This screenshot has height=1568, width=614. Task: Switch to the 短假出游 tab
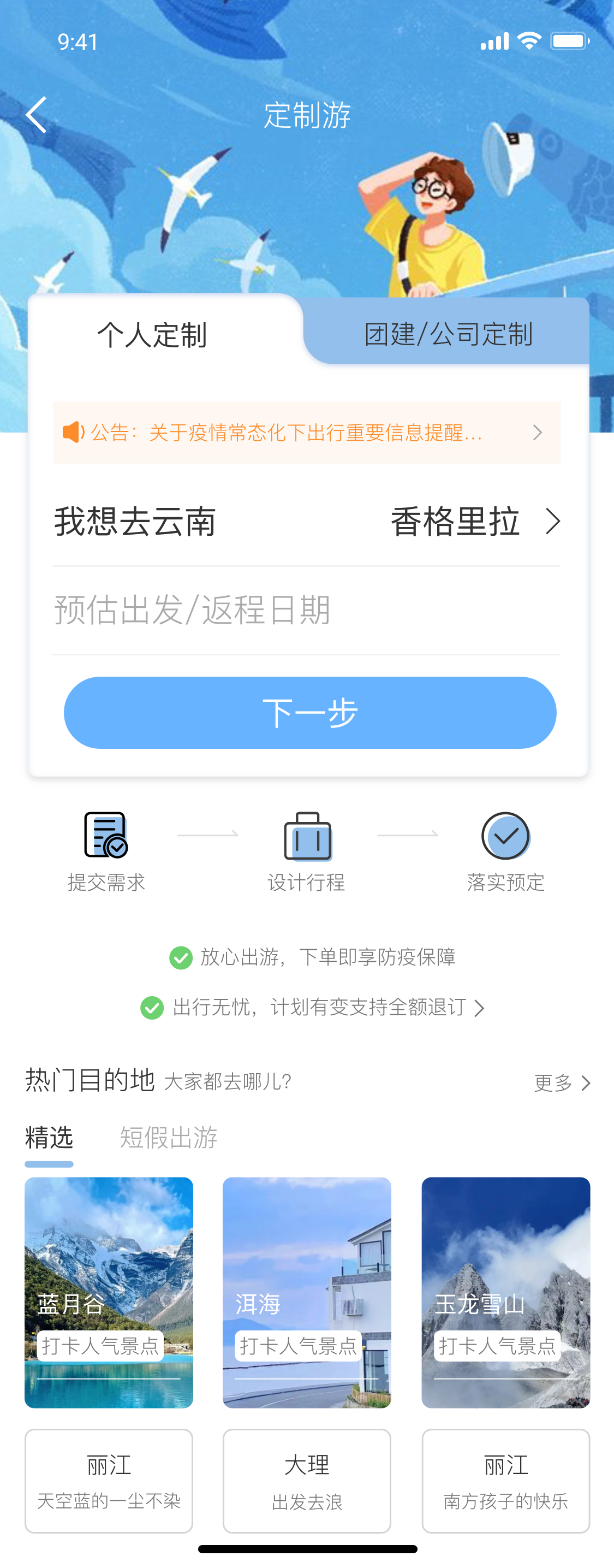[169, 1137]
